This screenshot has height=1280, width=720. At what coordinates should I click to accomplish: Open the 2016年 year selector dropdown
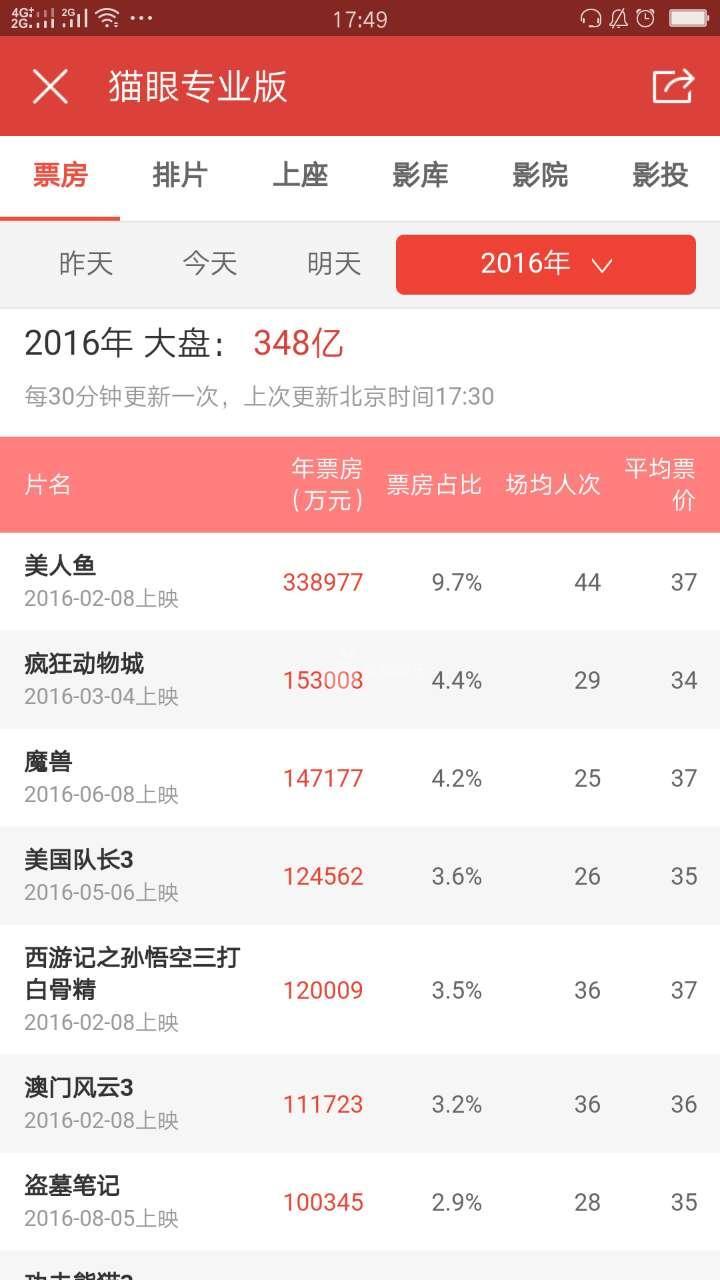545,264
